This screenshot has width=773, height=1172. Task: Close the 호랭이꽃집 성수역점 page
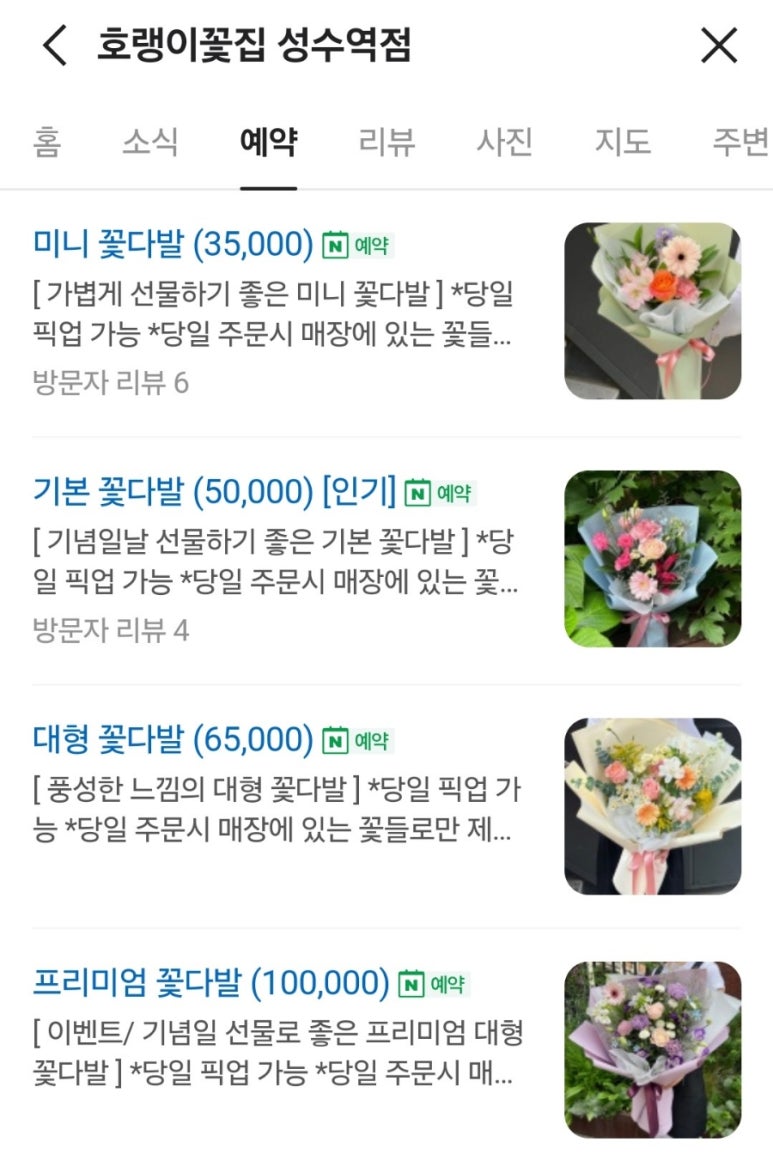click(x=718, y=46)
